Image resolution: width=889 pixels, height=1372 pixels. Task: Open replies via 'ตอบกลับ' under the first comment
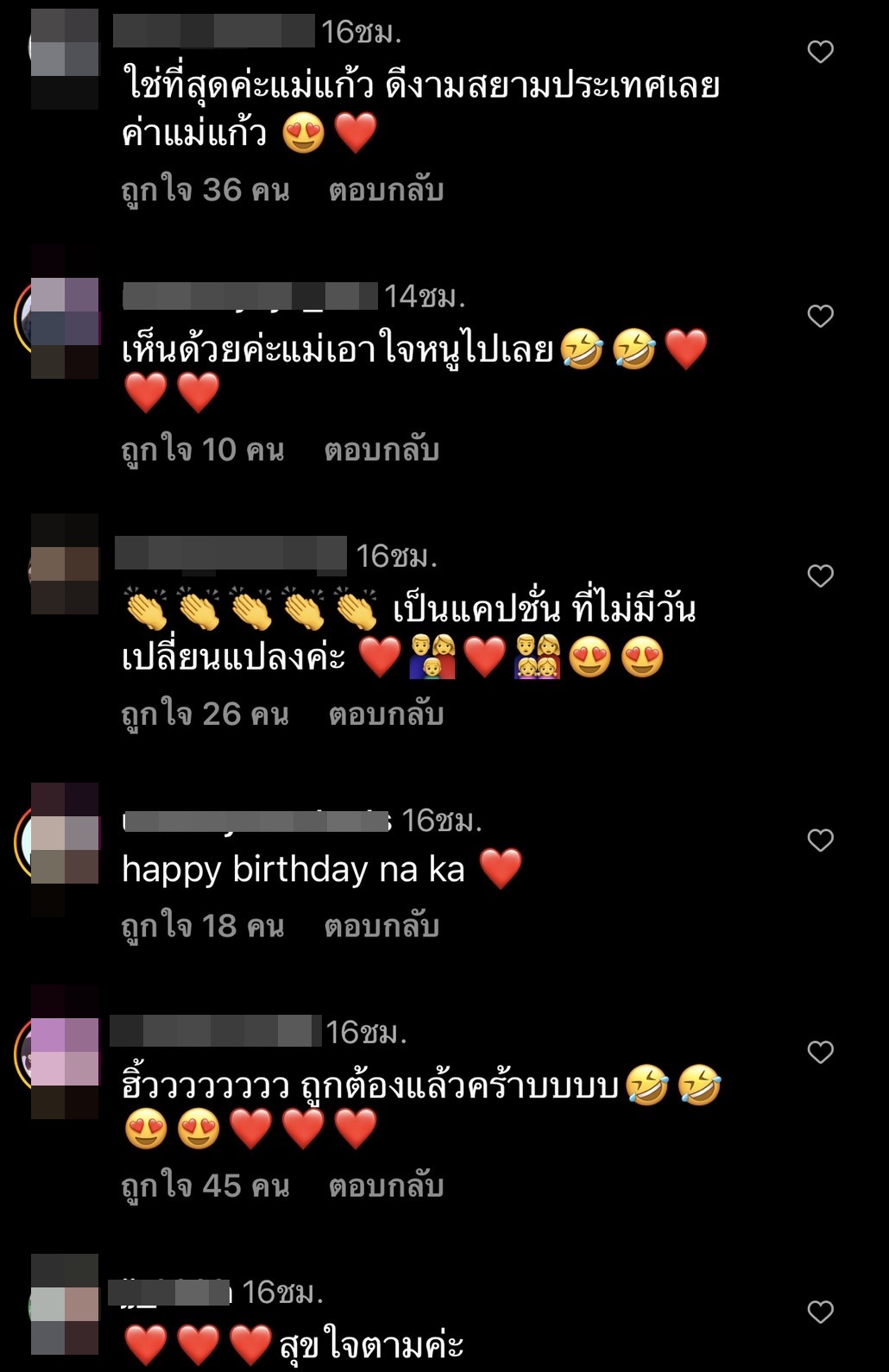pyautogui.click(x=385, y=192)
